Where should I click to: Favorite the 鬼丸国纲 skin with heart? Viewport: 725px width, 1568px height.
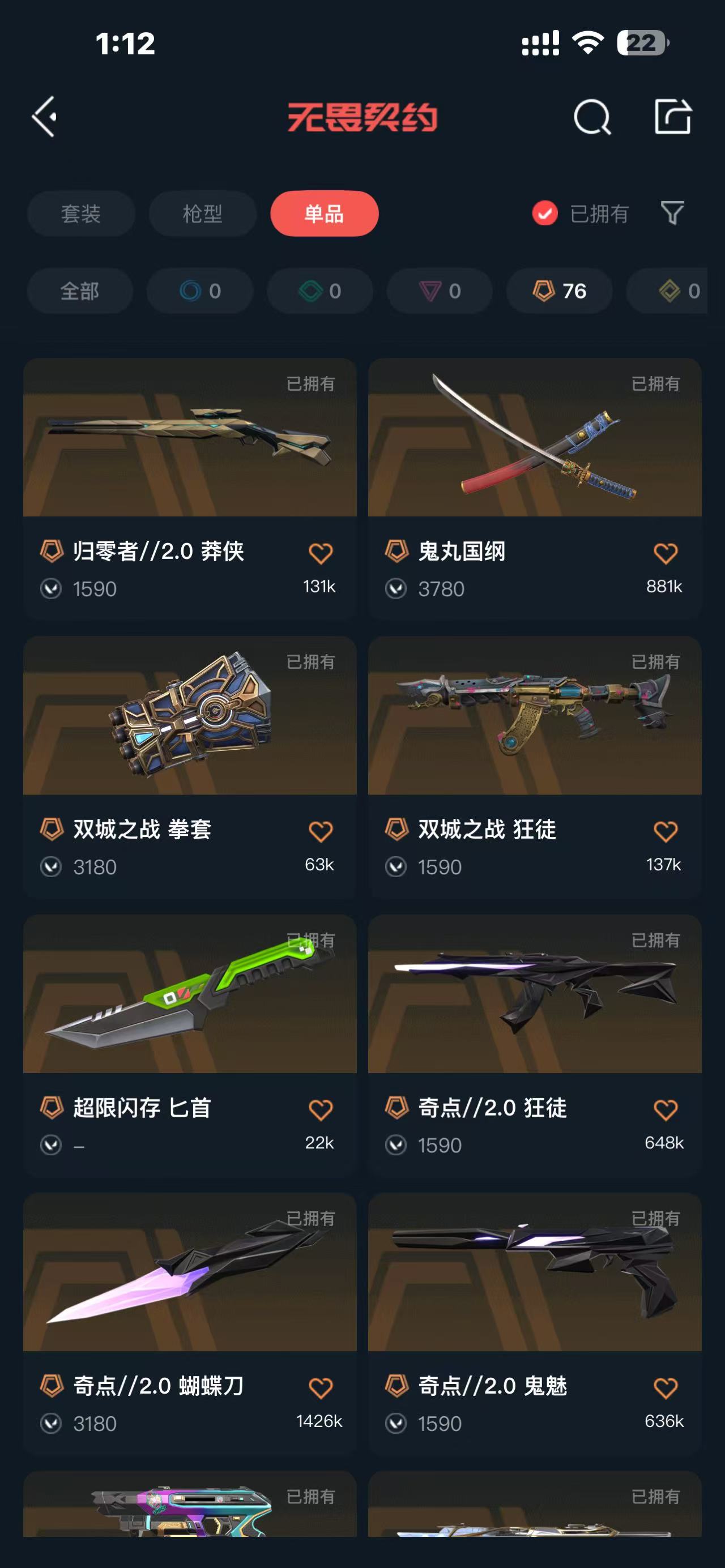(665, 553)
